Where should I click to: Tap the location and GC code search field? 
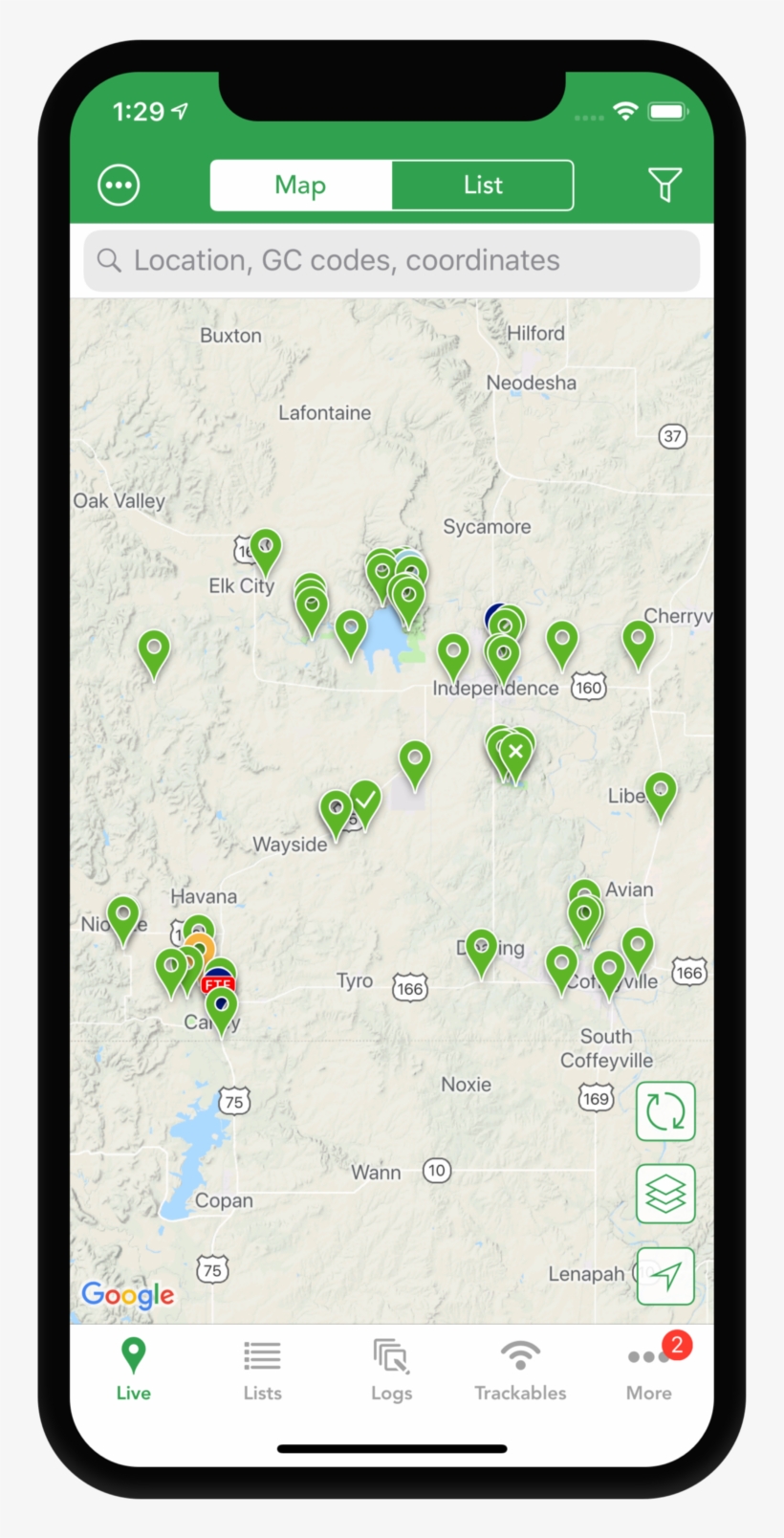(392, 260)
